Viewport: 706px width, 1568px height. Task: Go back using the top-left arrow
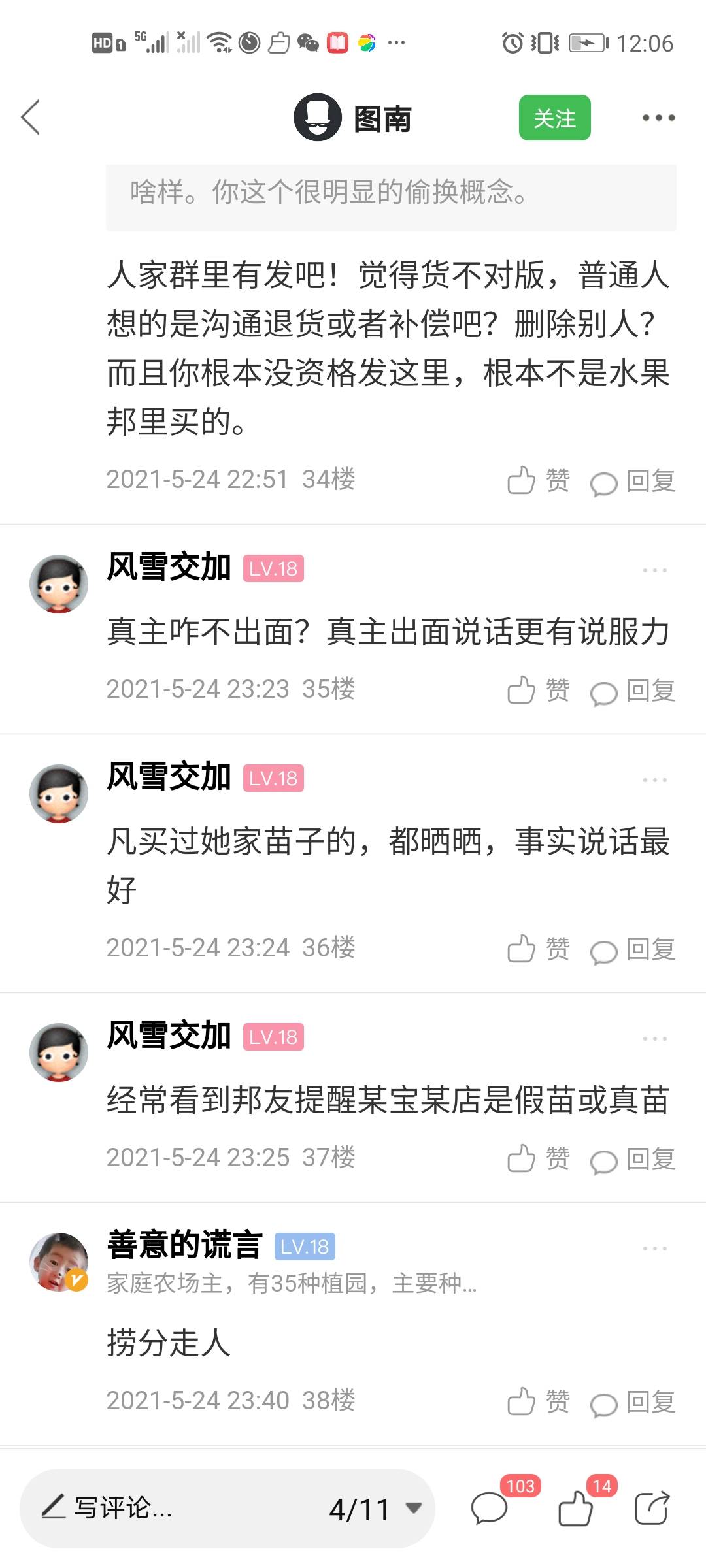click(x=31, y=118)
